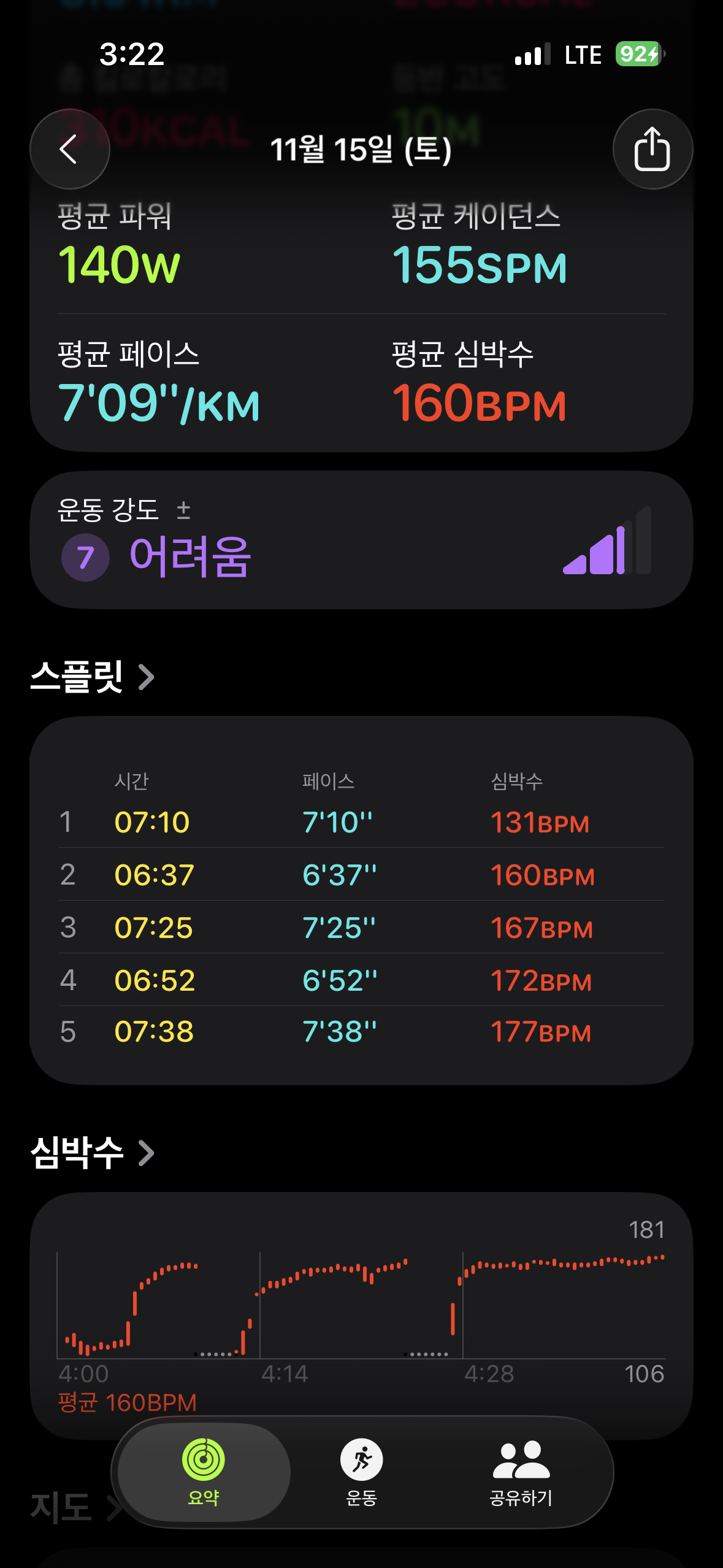
Task: Open the 심박수 heart rate details
Action: [92, 1153]
